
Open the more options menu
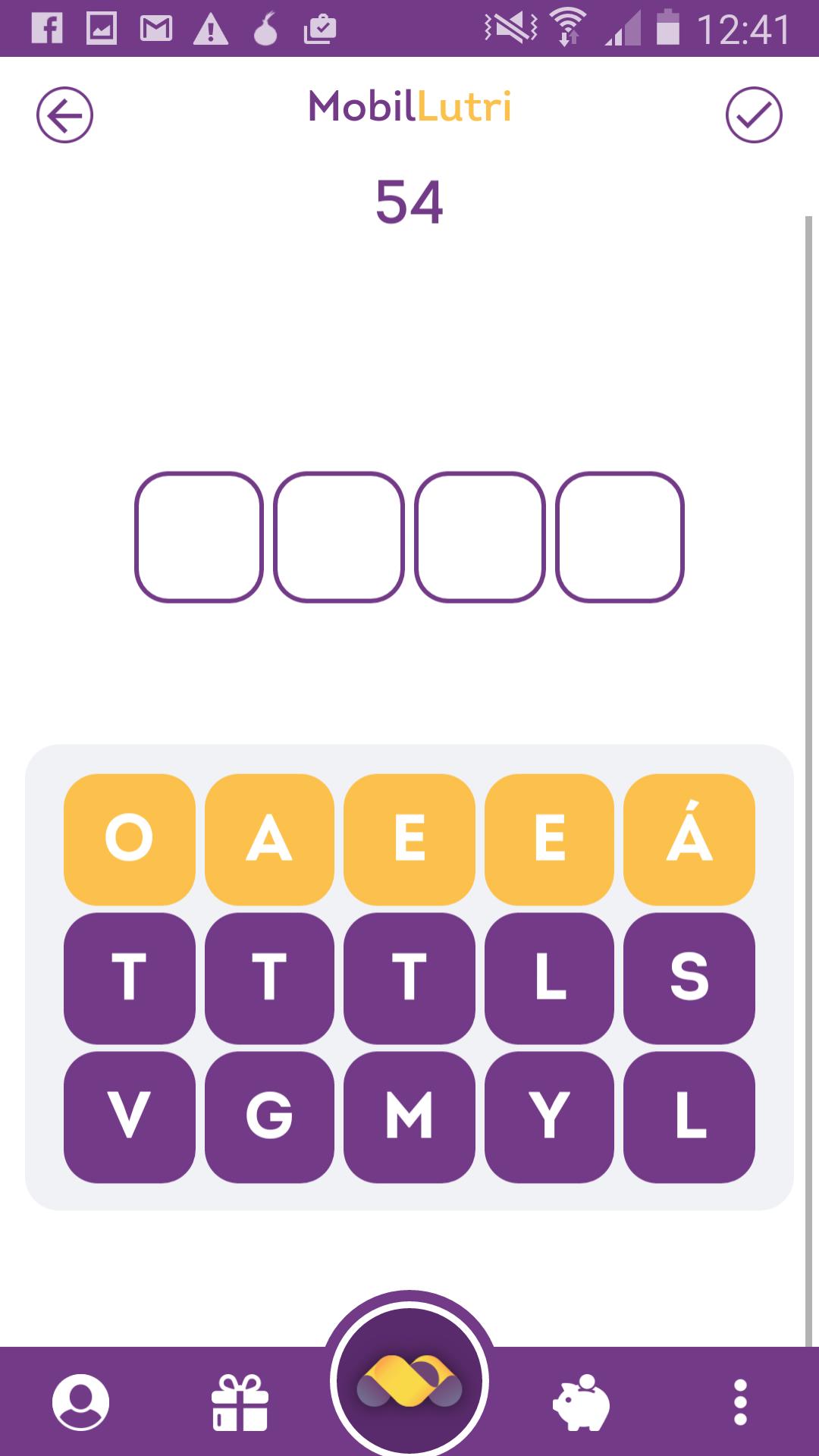point(740,1402)
